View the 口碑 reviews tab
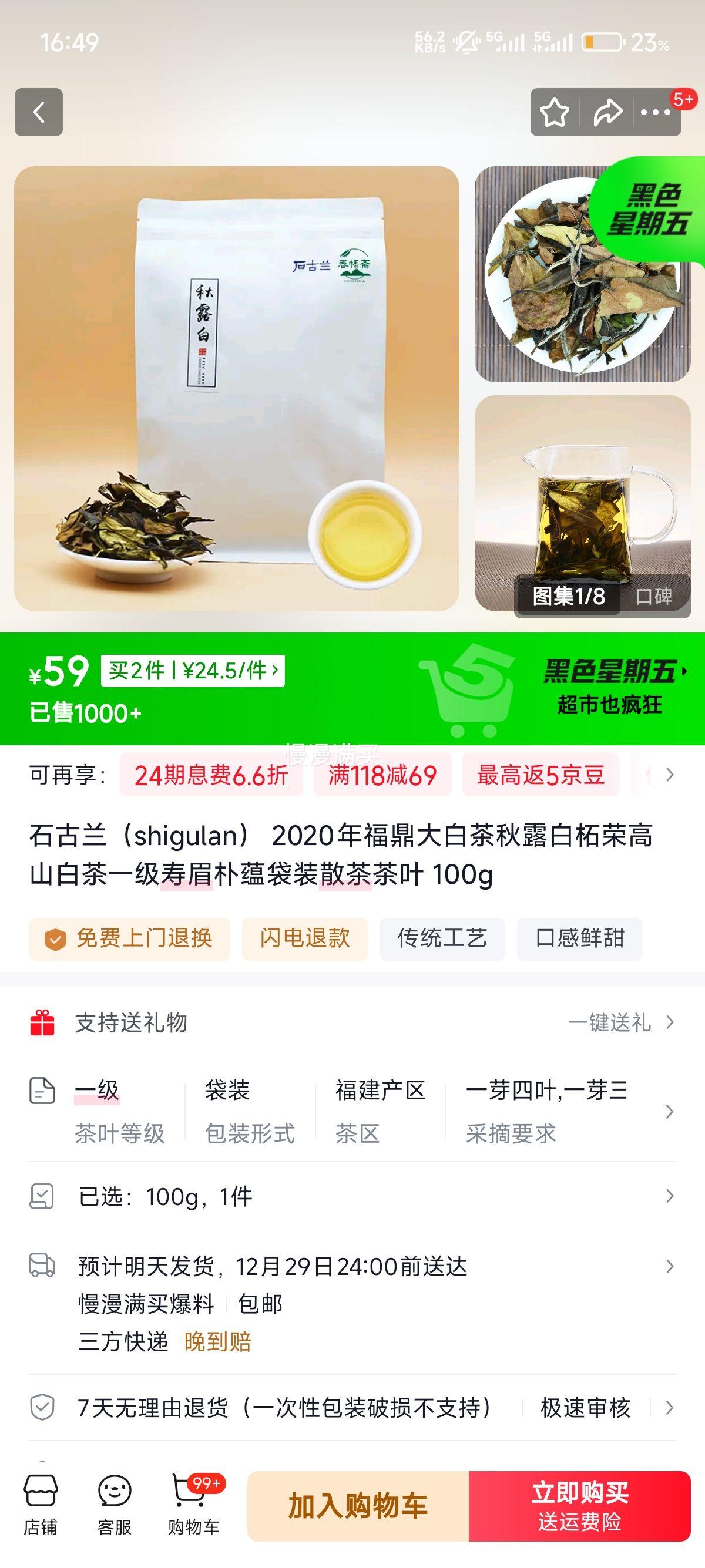 [x=654, y=597]
